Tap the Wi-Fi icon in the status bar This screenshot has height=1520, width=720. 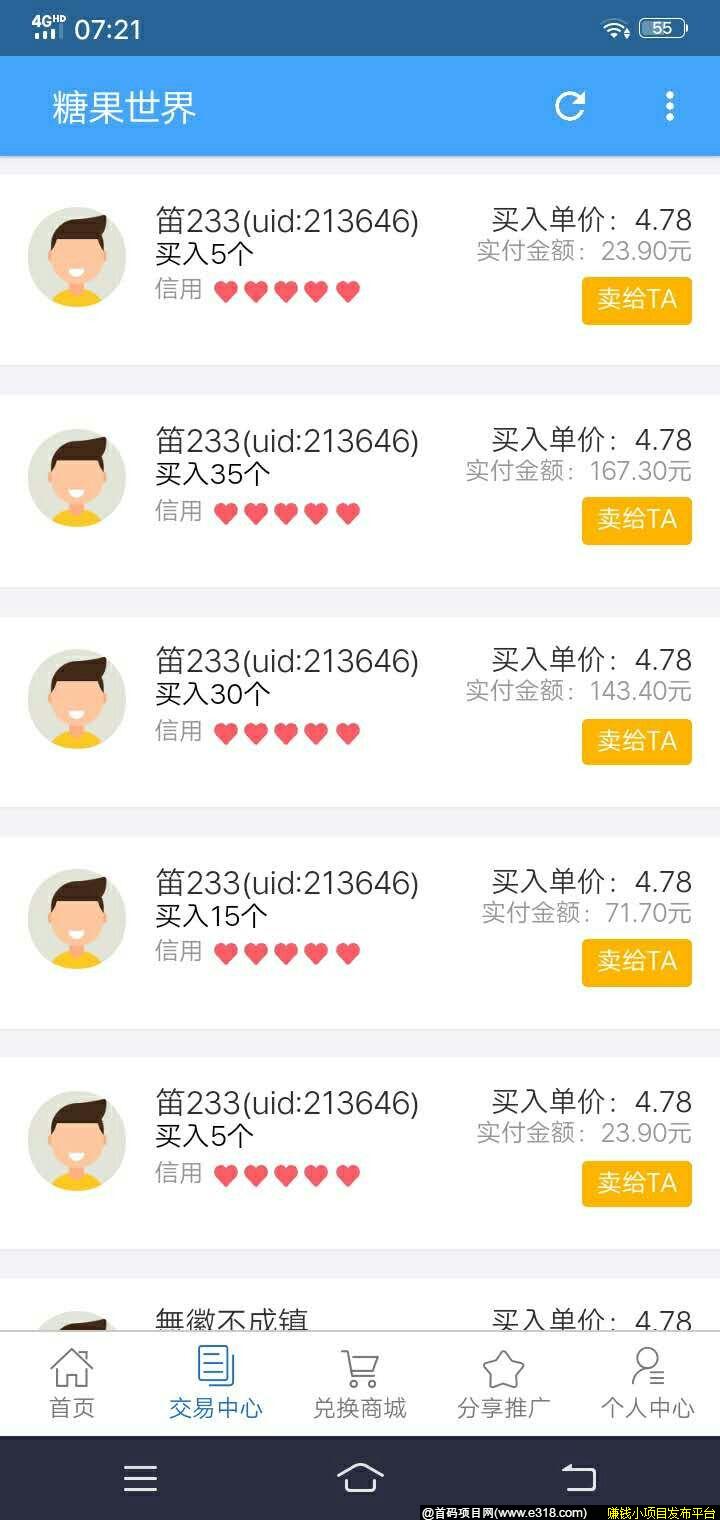(614, 28)
